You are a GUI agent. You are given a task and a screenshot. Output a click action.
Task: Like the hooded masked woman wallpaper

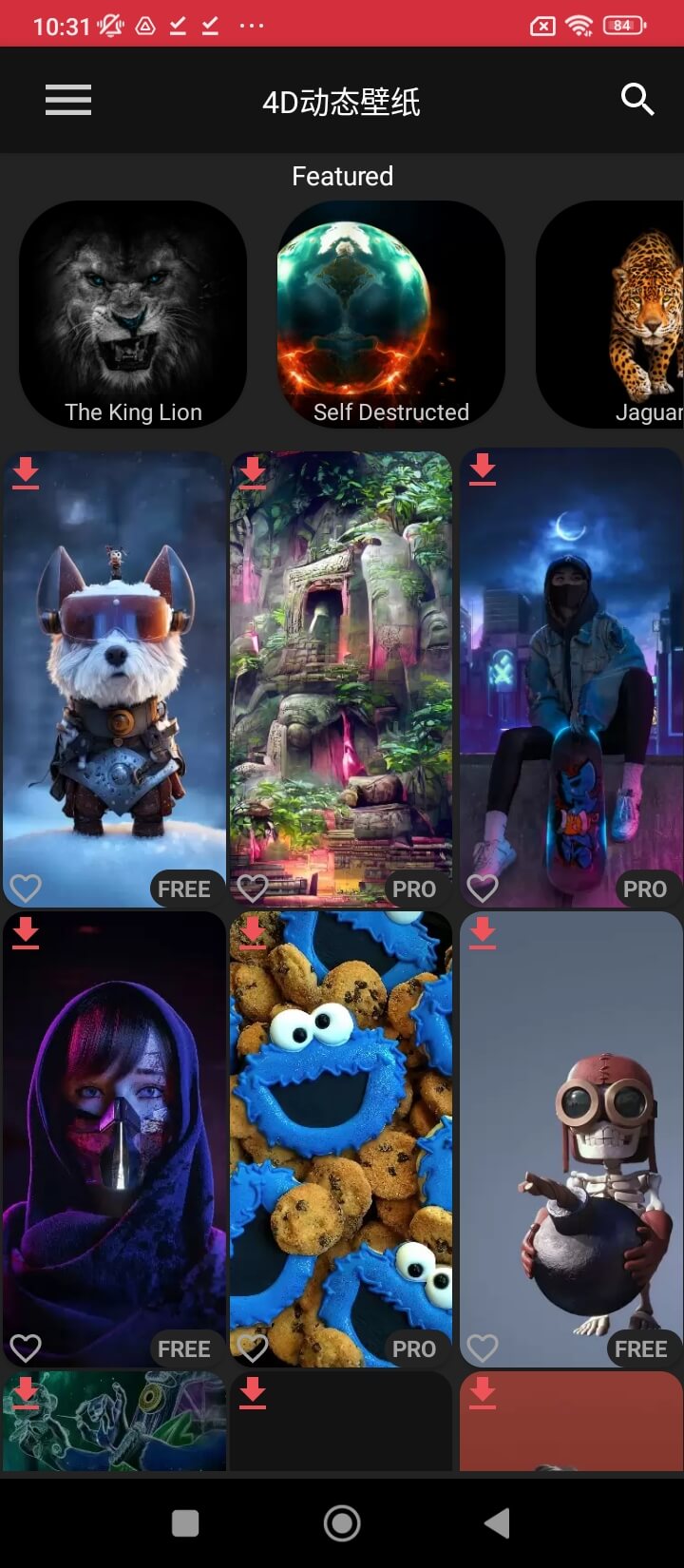click(26, 1348)
